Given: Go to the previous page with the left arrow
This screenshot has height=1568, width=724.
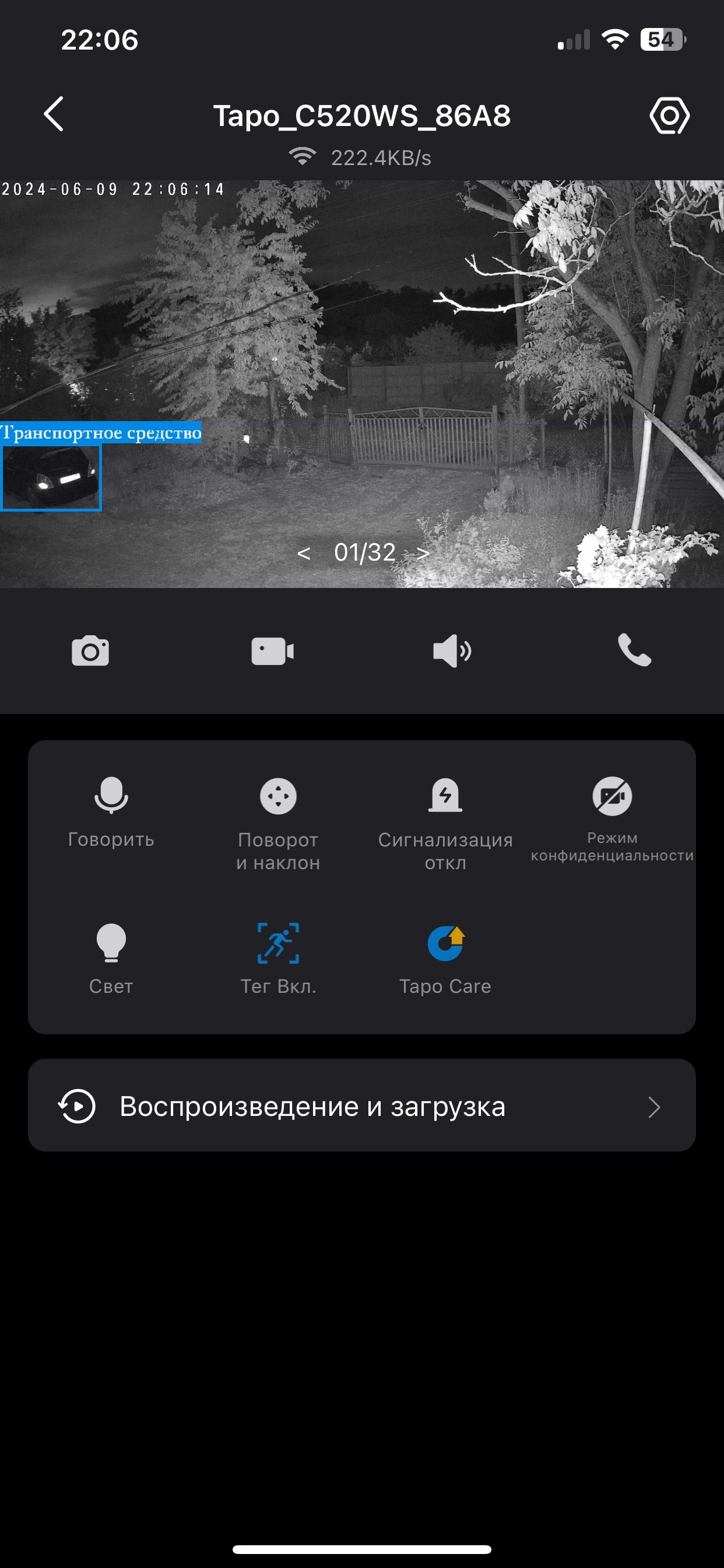Looking at the screenshot, I should click(x=304, y=552).
